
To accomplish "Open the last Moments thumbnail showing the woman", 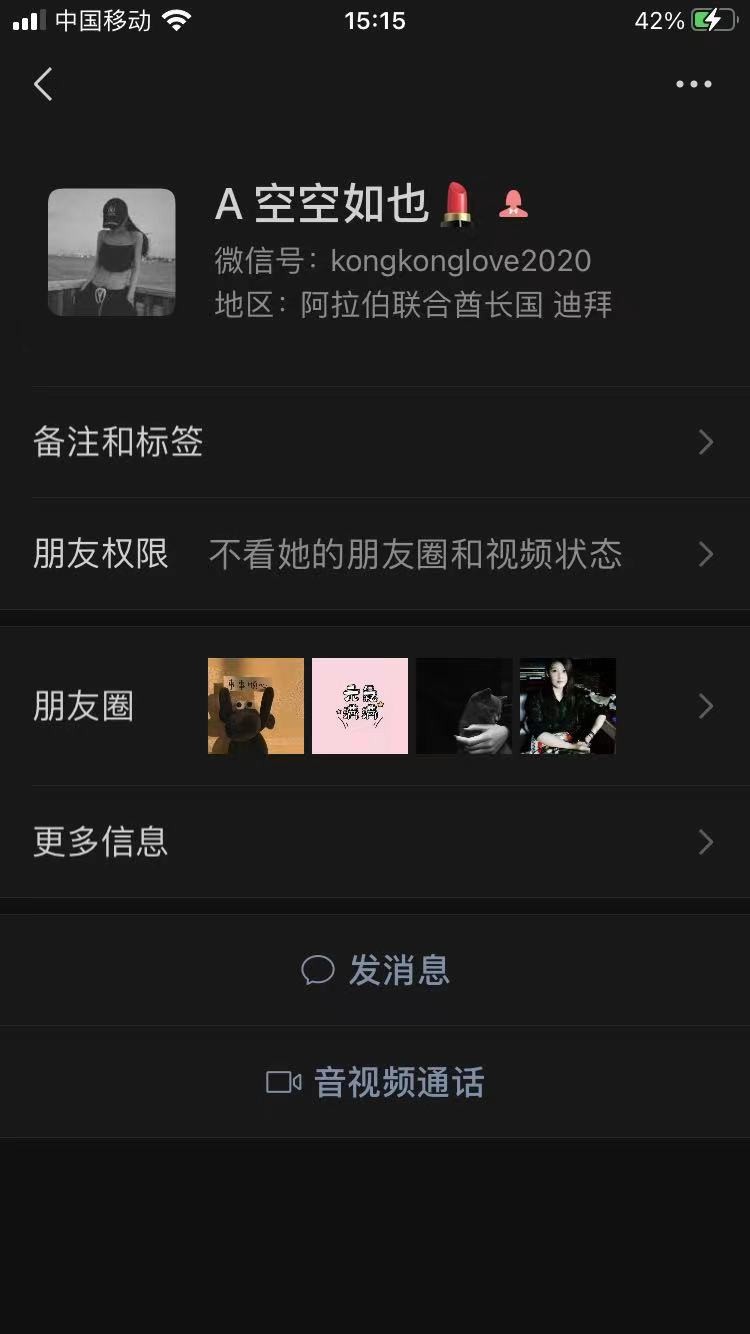I will click(567, 706).
